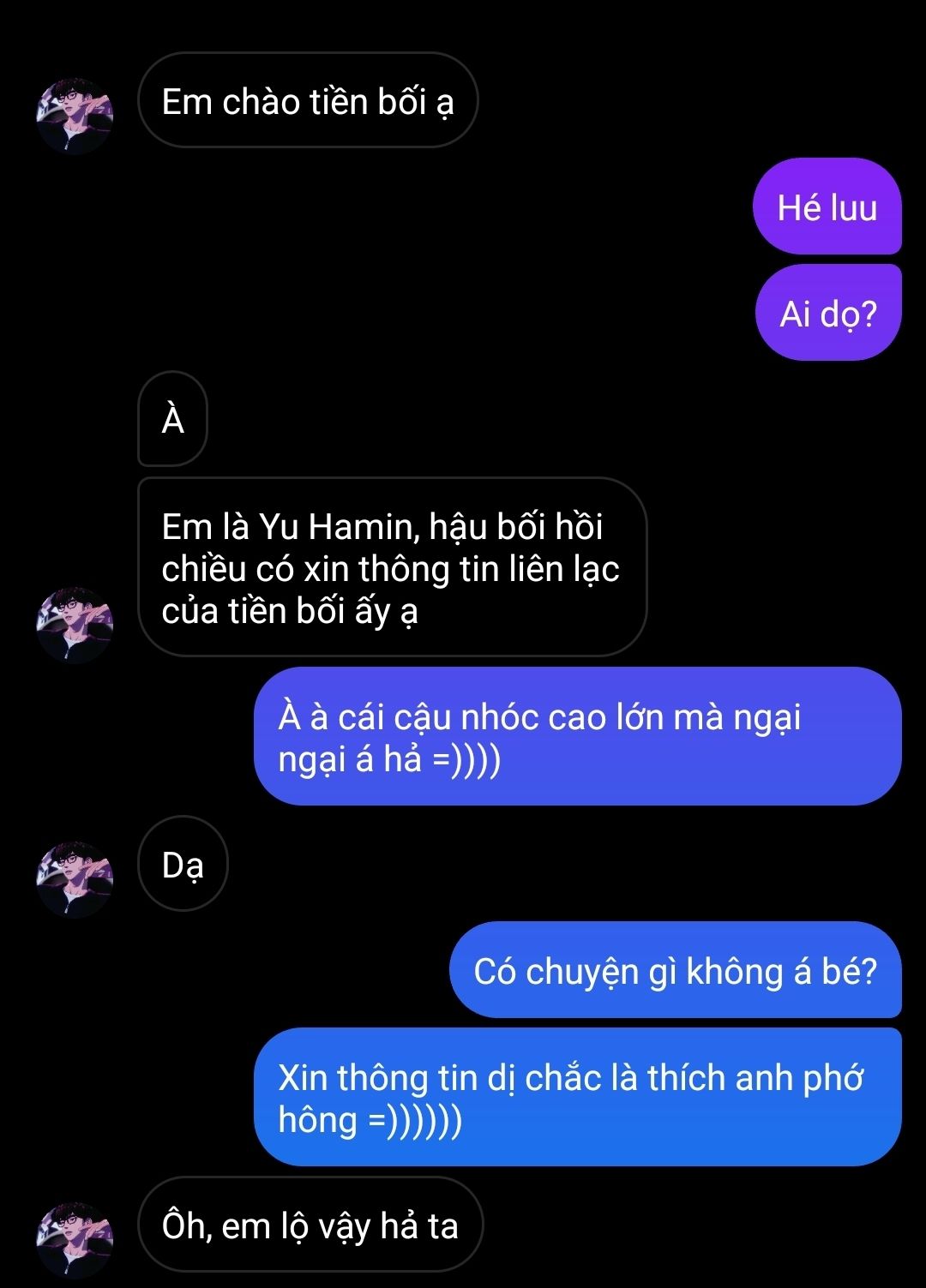
Task: Select avatar beside "Ôh, em lộ vậy hả ta"
Action: [75, 1239]
